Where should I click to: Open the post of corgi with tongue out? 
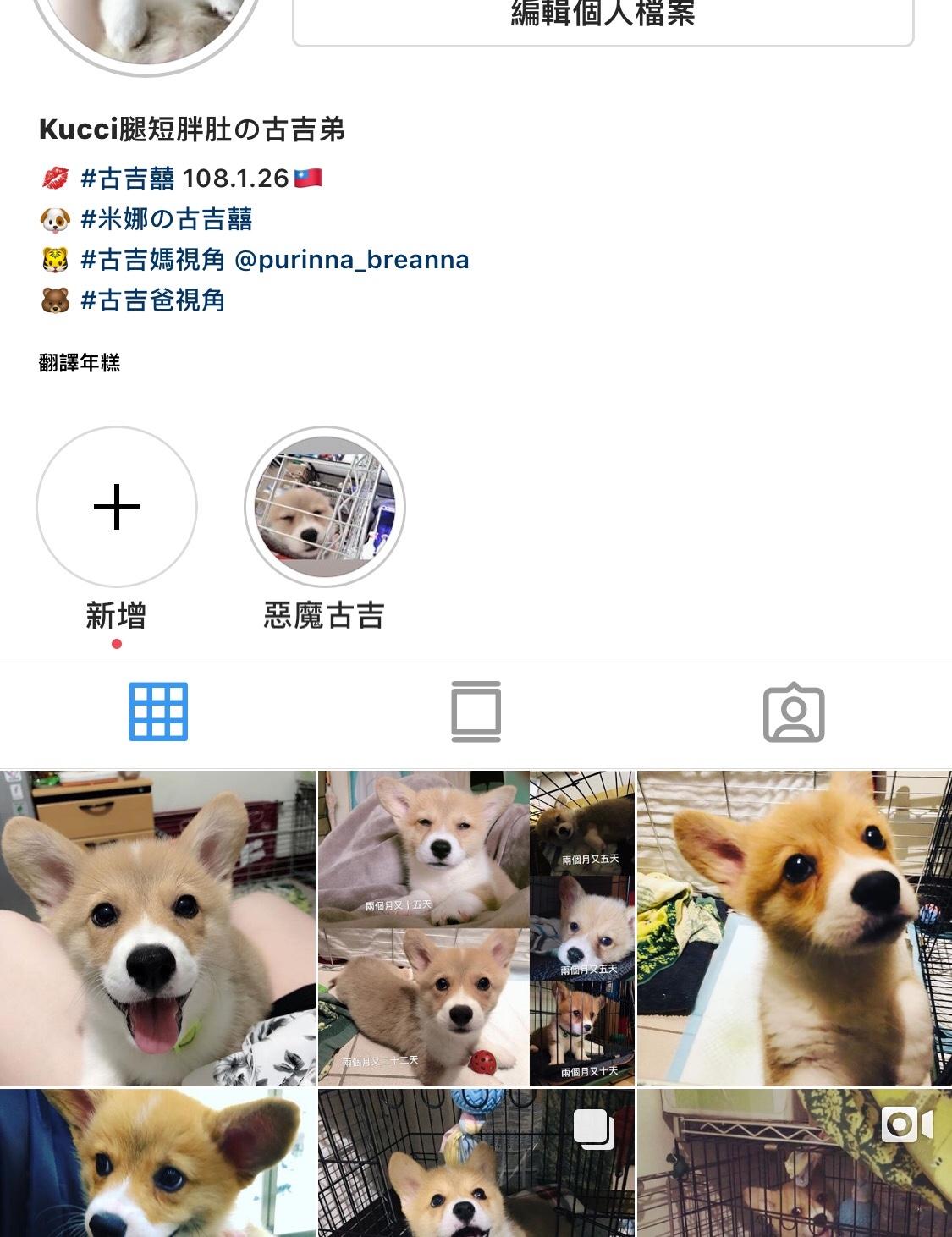(x=157, y=928)
